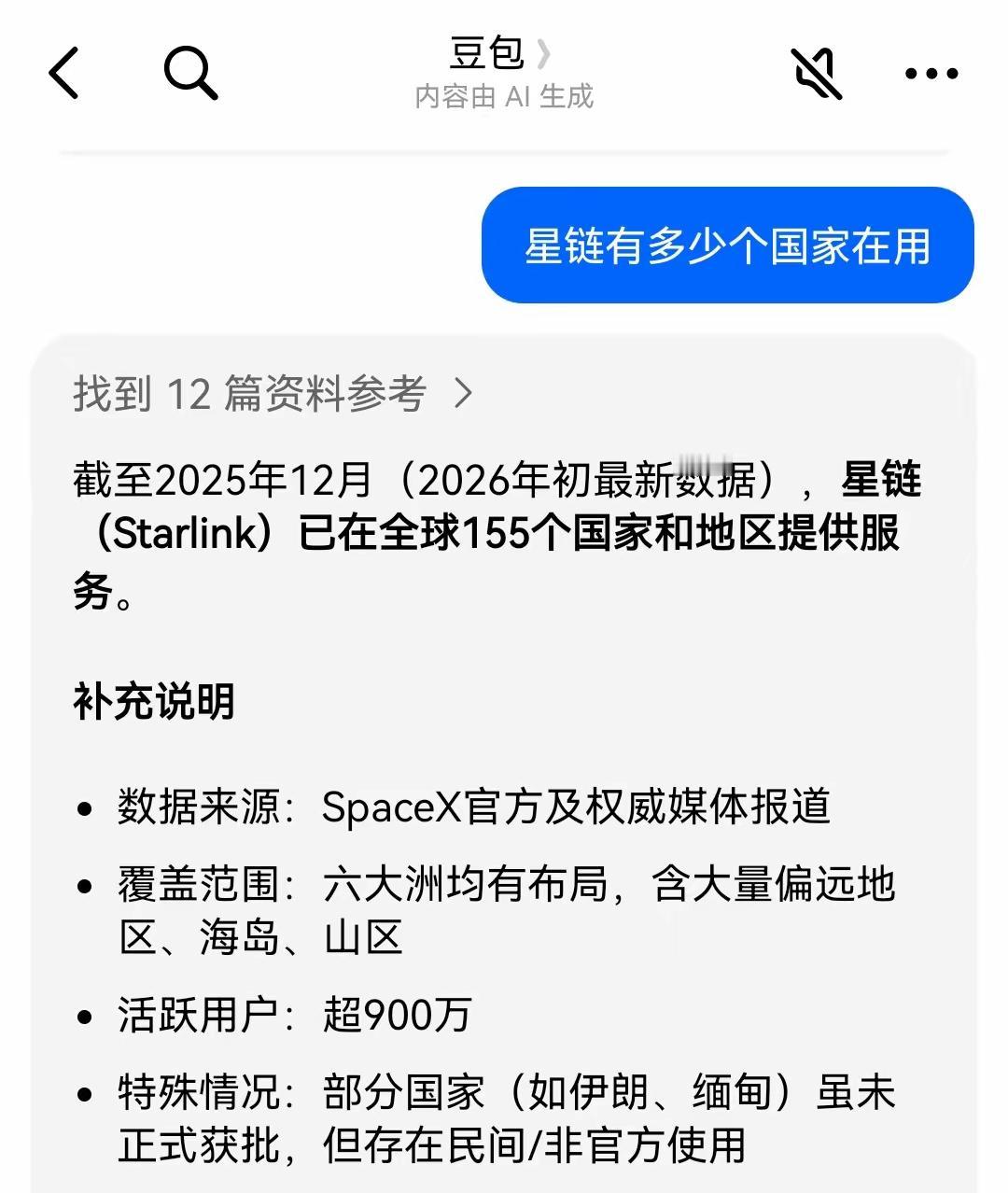
Task: Tap the back arrow to exit the chat
Action: 63,73
